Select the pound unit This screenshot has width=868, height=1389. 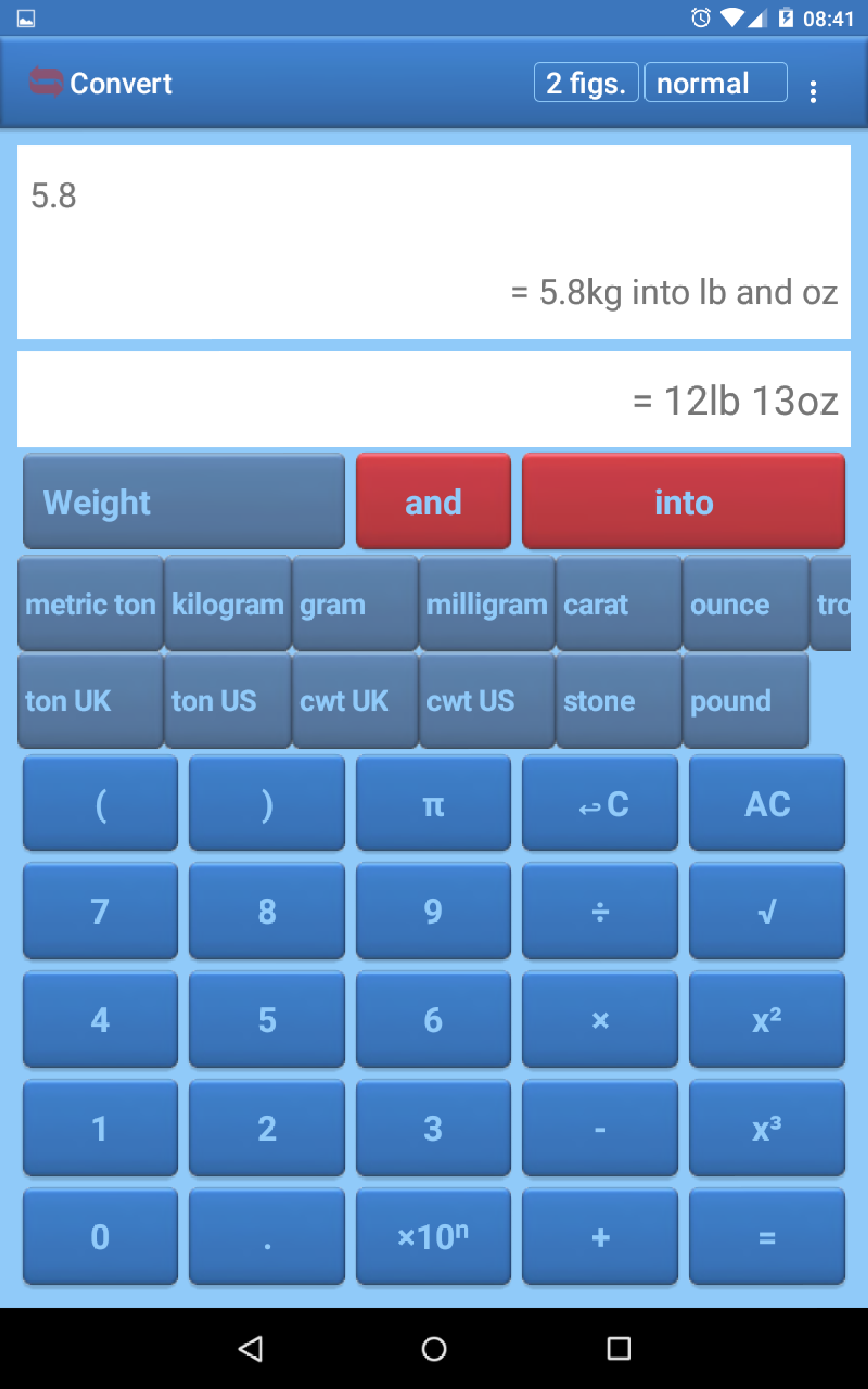(746, 700)
